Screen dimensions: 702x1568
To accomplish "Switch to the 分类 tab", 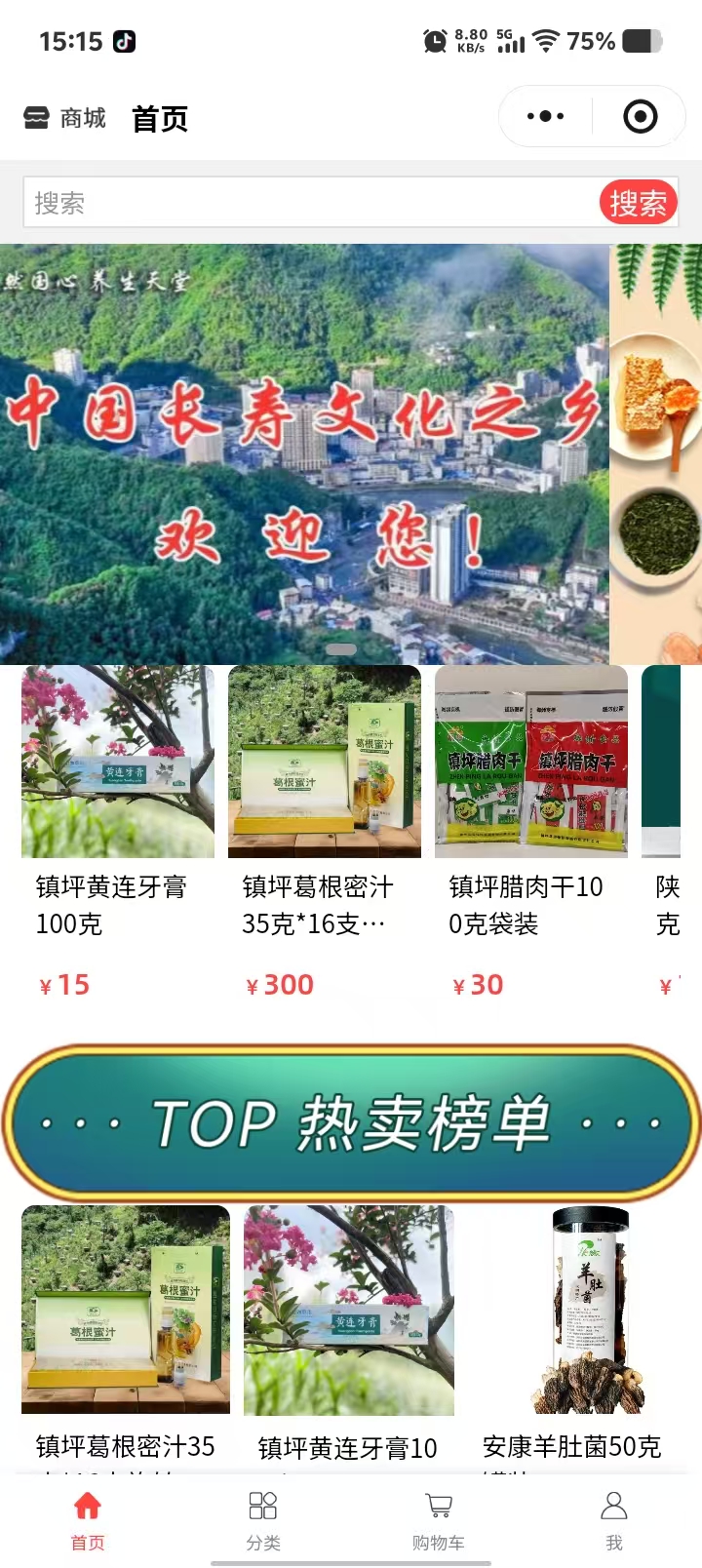I will click(263, 1519).
